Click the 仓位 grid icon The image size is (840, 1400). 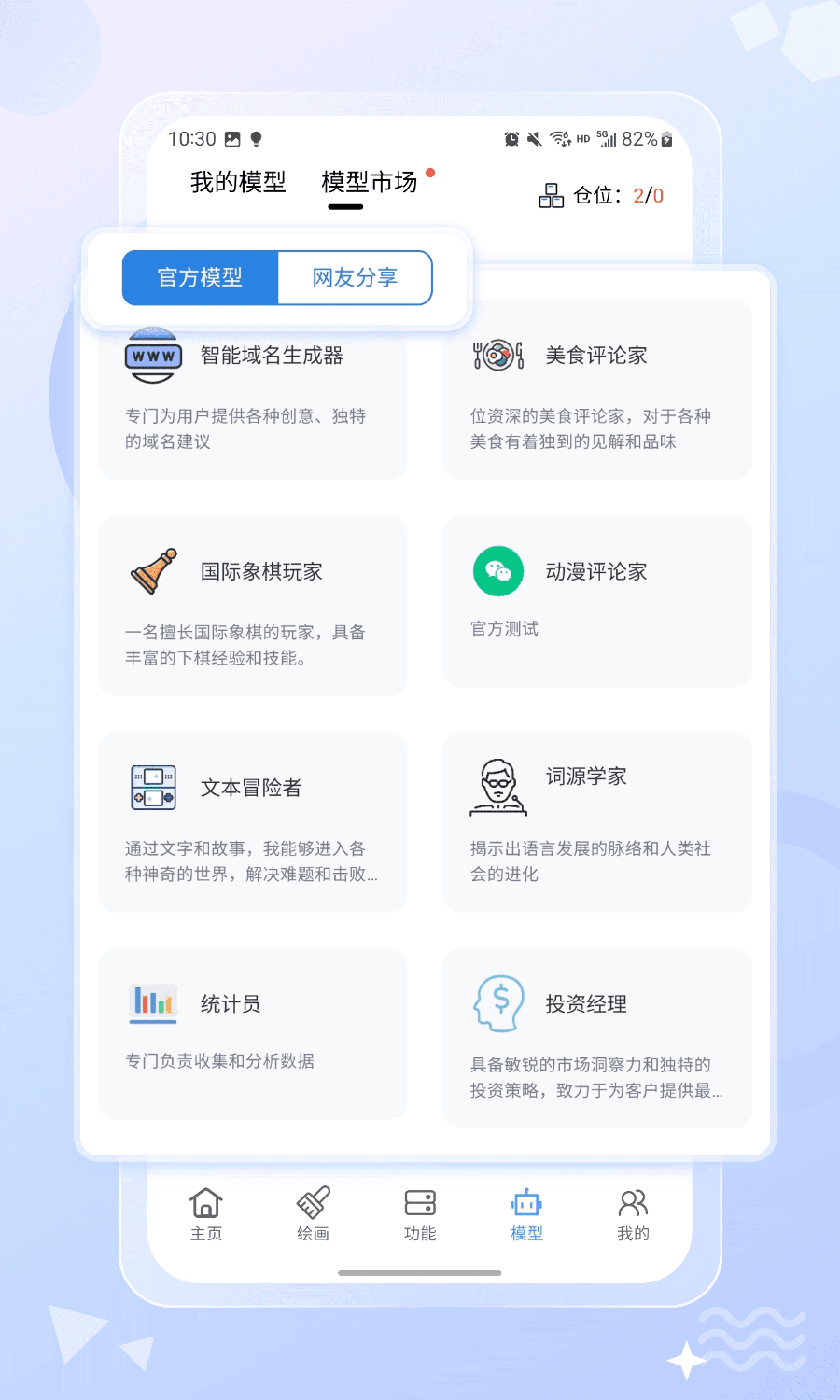coord(551,195)
